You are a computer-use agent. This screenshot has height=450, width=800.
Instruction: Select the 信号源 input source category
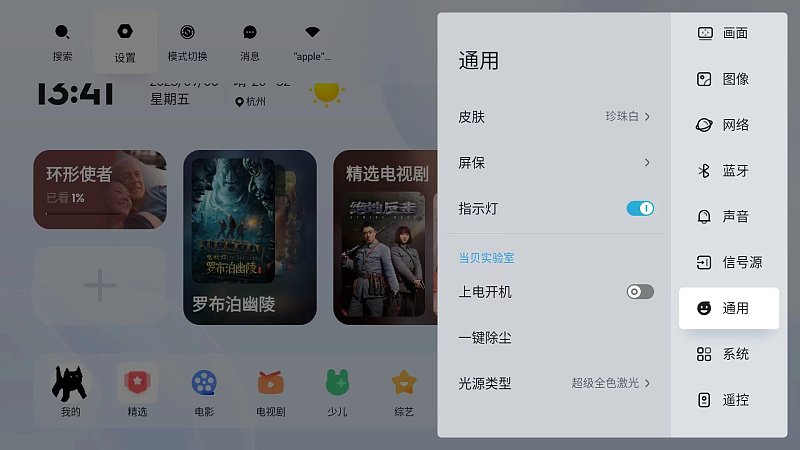point(728,262)
